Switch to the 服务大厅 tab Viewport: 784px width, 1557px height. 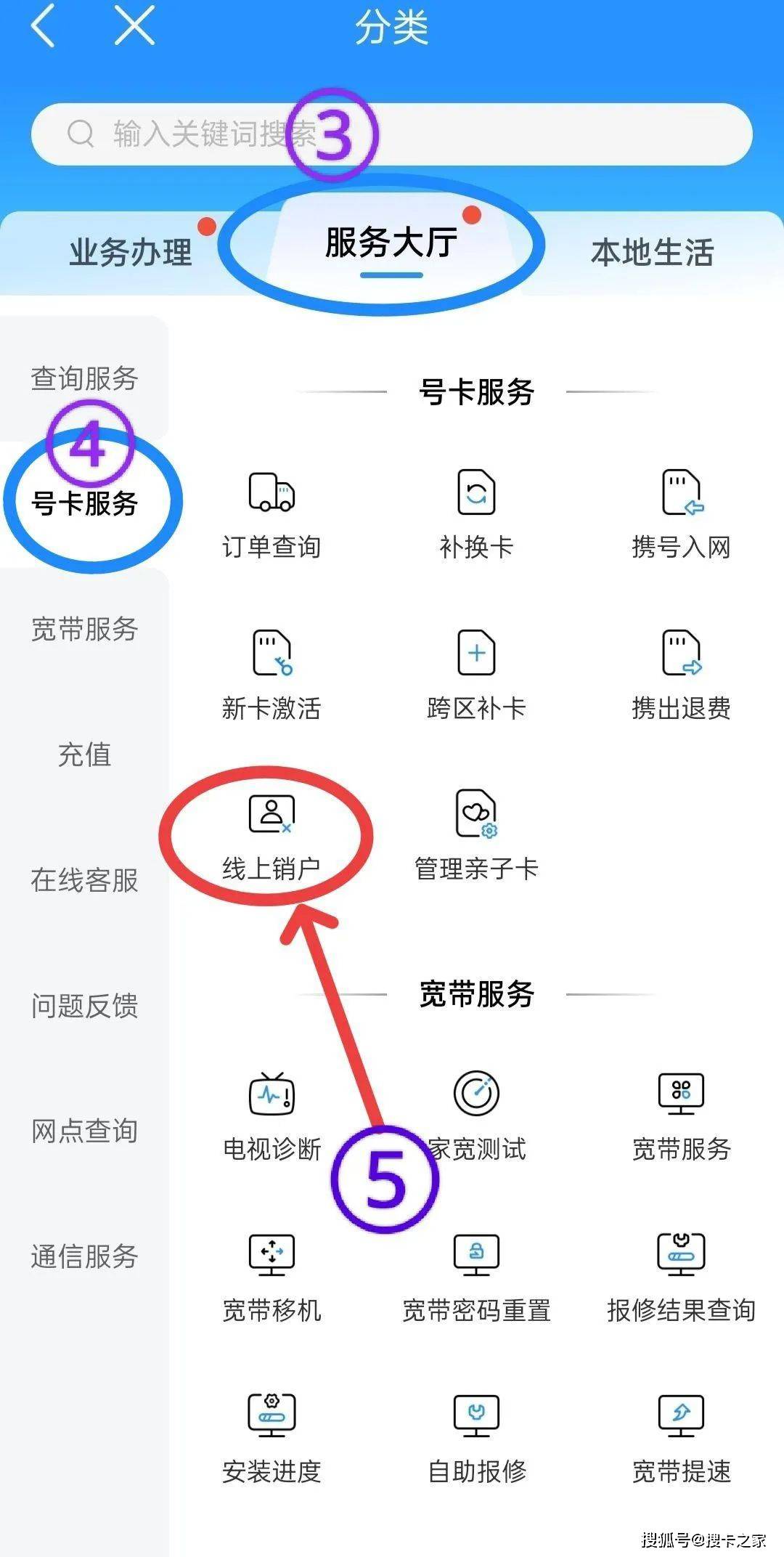pyautogui.click(x=392, y=251)
